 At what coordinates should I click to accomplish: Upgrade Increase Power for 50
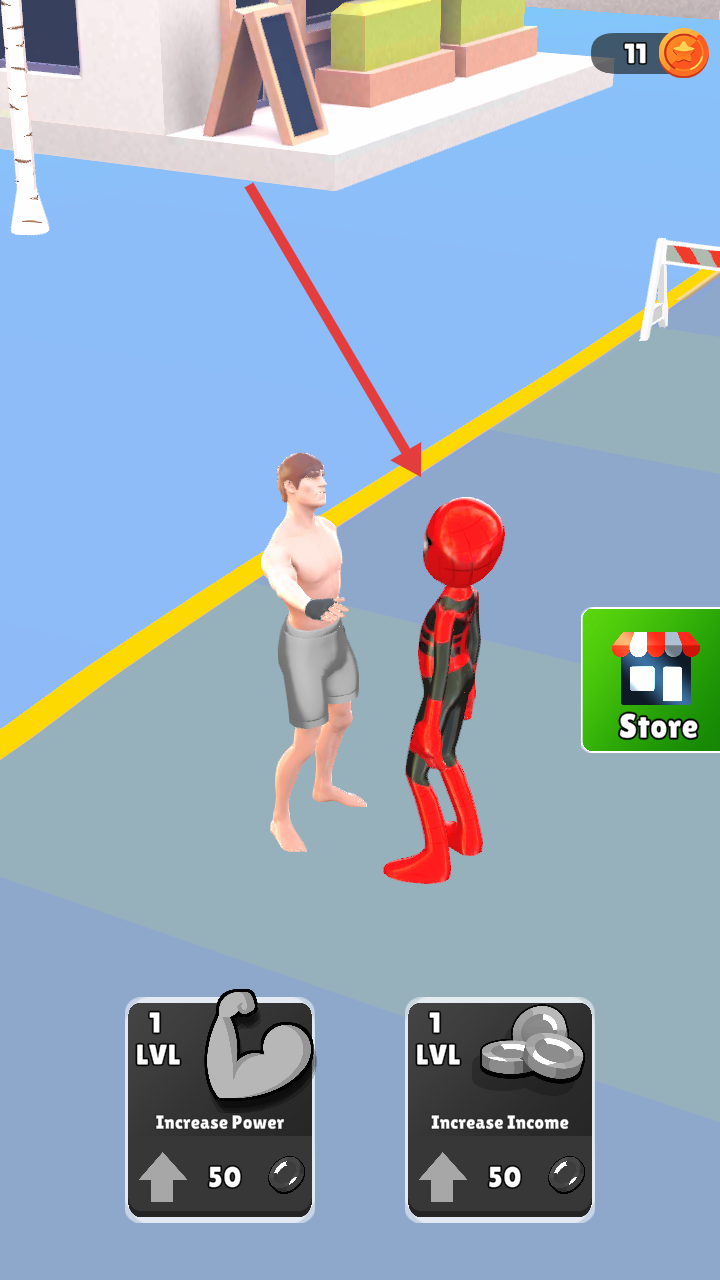click(x=220, y=1110)
